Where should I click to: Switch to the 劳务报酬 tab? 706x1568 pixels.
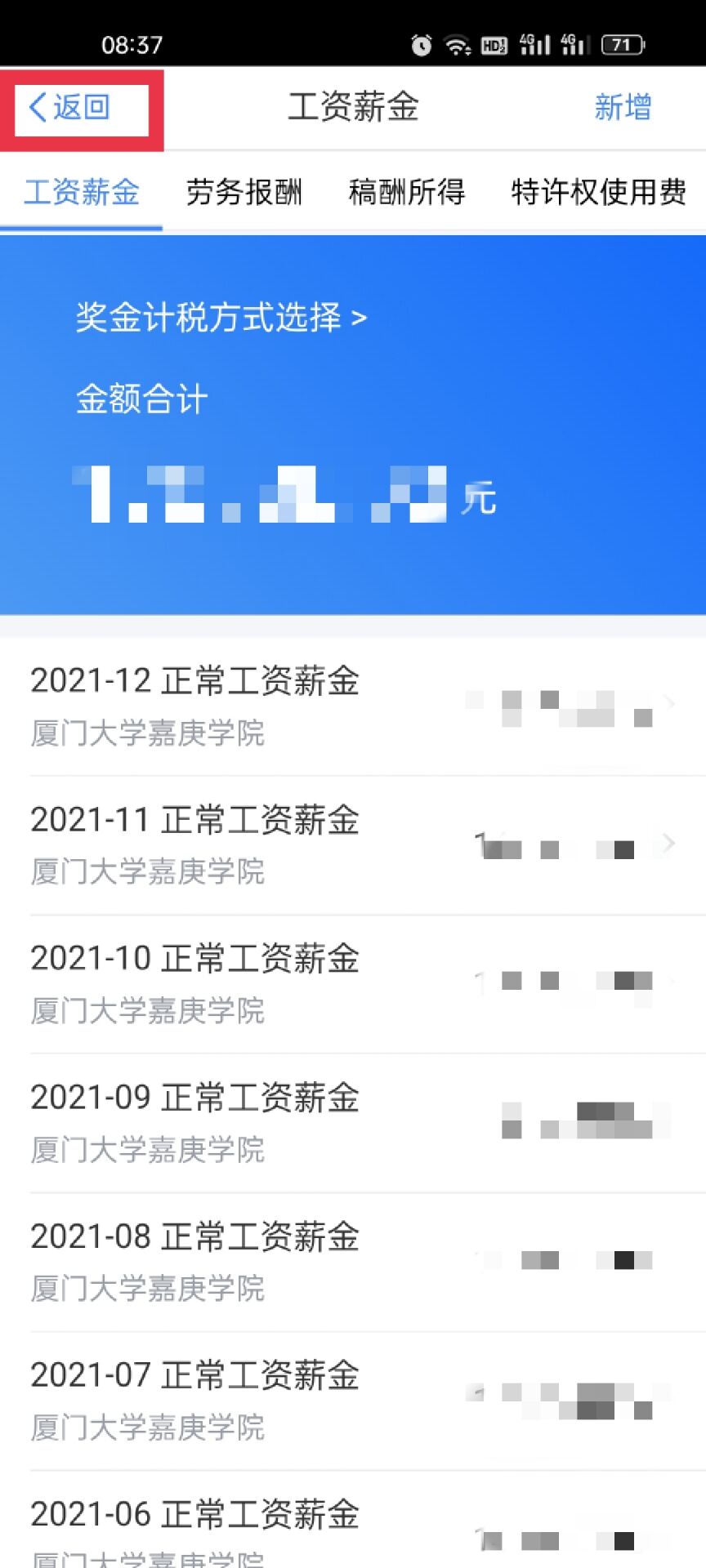244,193
